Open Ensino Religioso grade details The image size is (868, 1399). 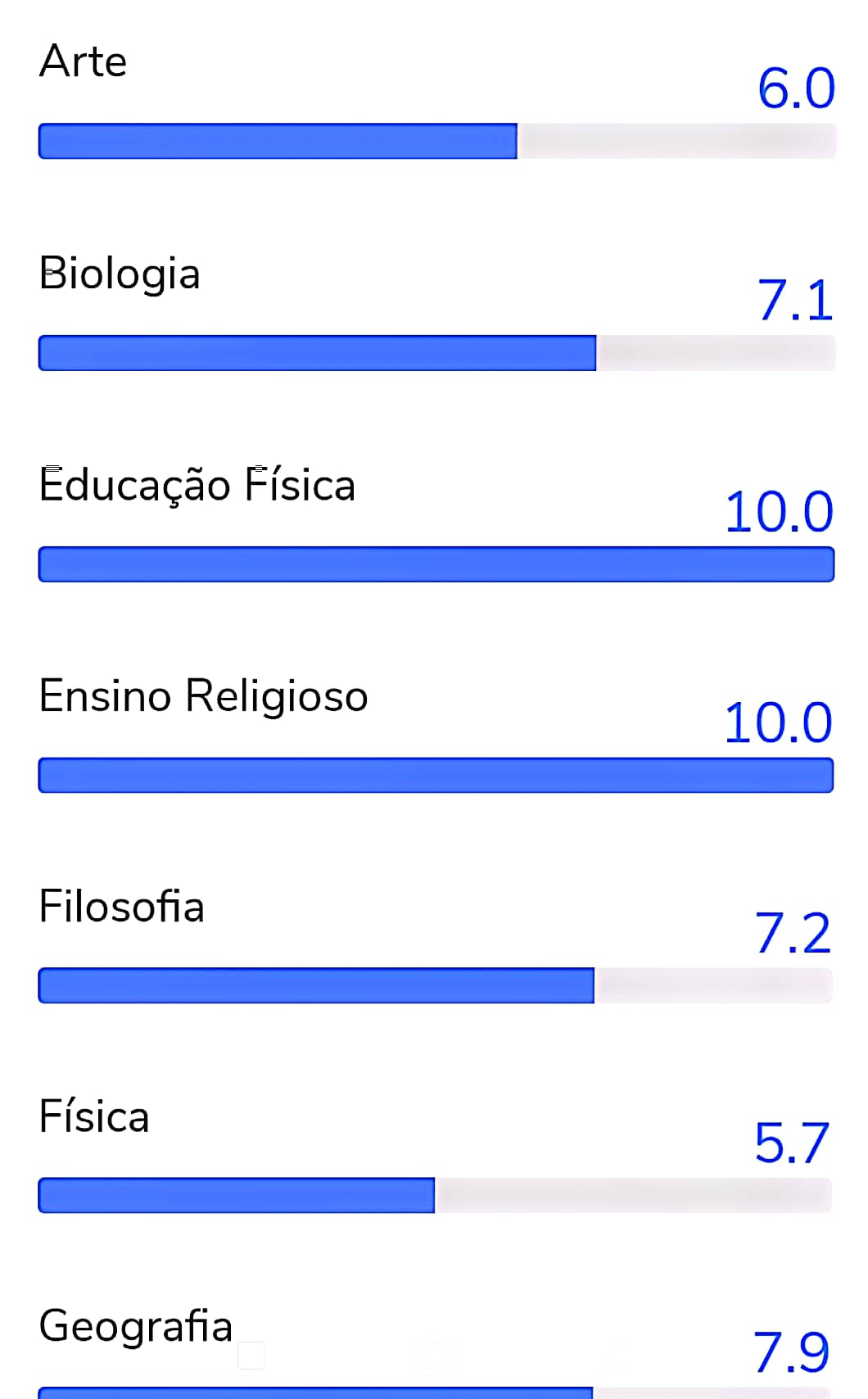tap(436, 733)
